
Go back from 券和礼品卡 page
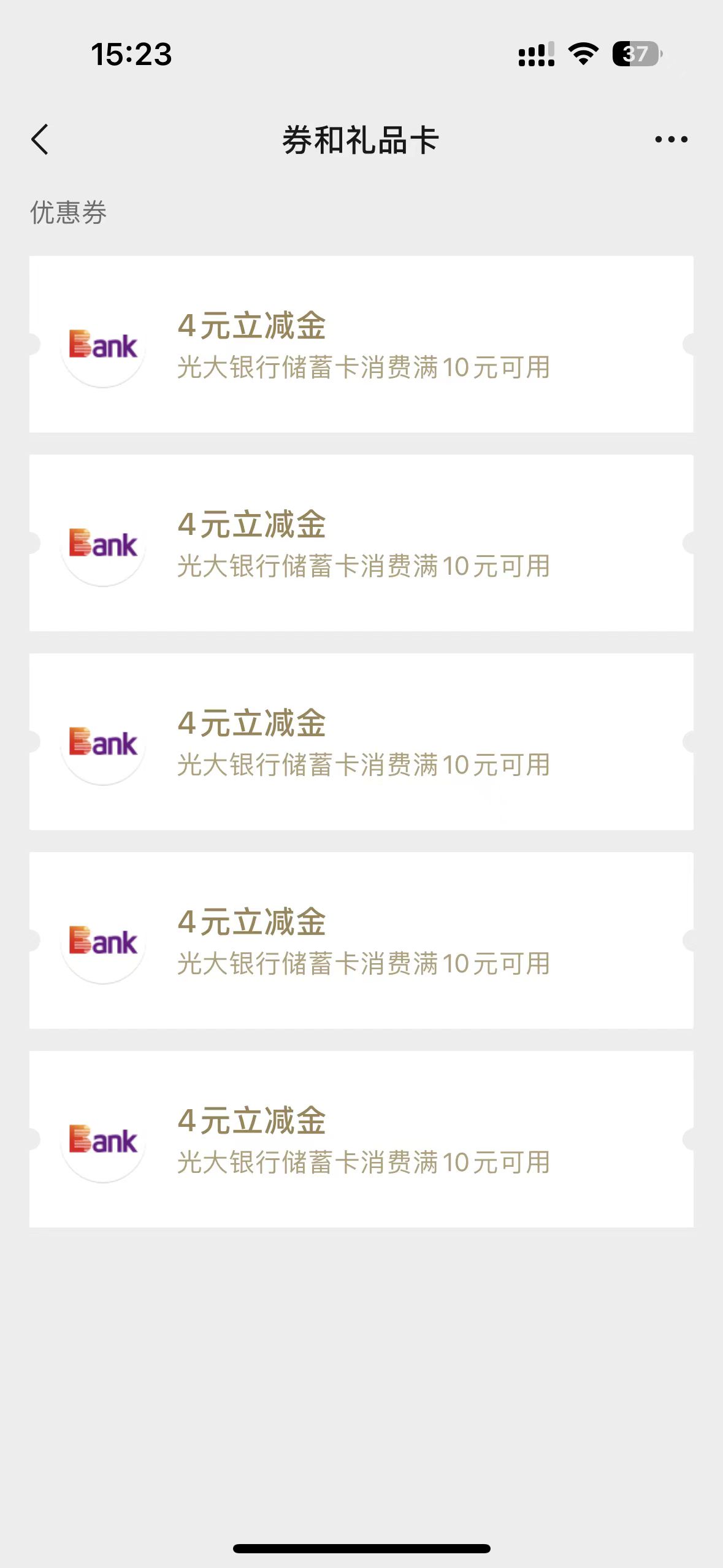tap(40, 139)
